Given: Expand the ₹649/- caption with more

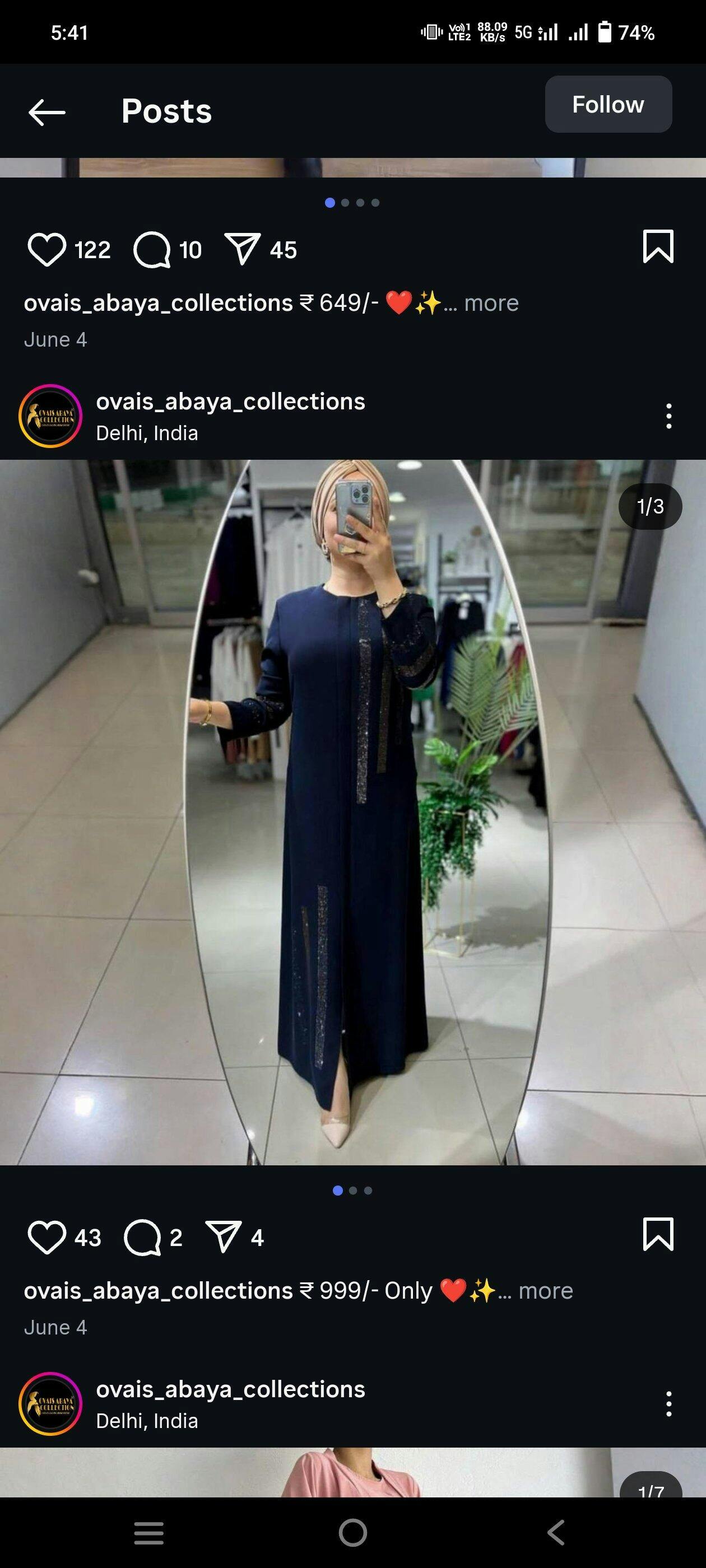Looking at the screenshot, I should click(491, 303).
